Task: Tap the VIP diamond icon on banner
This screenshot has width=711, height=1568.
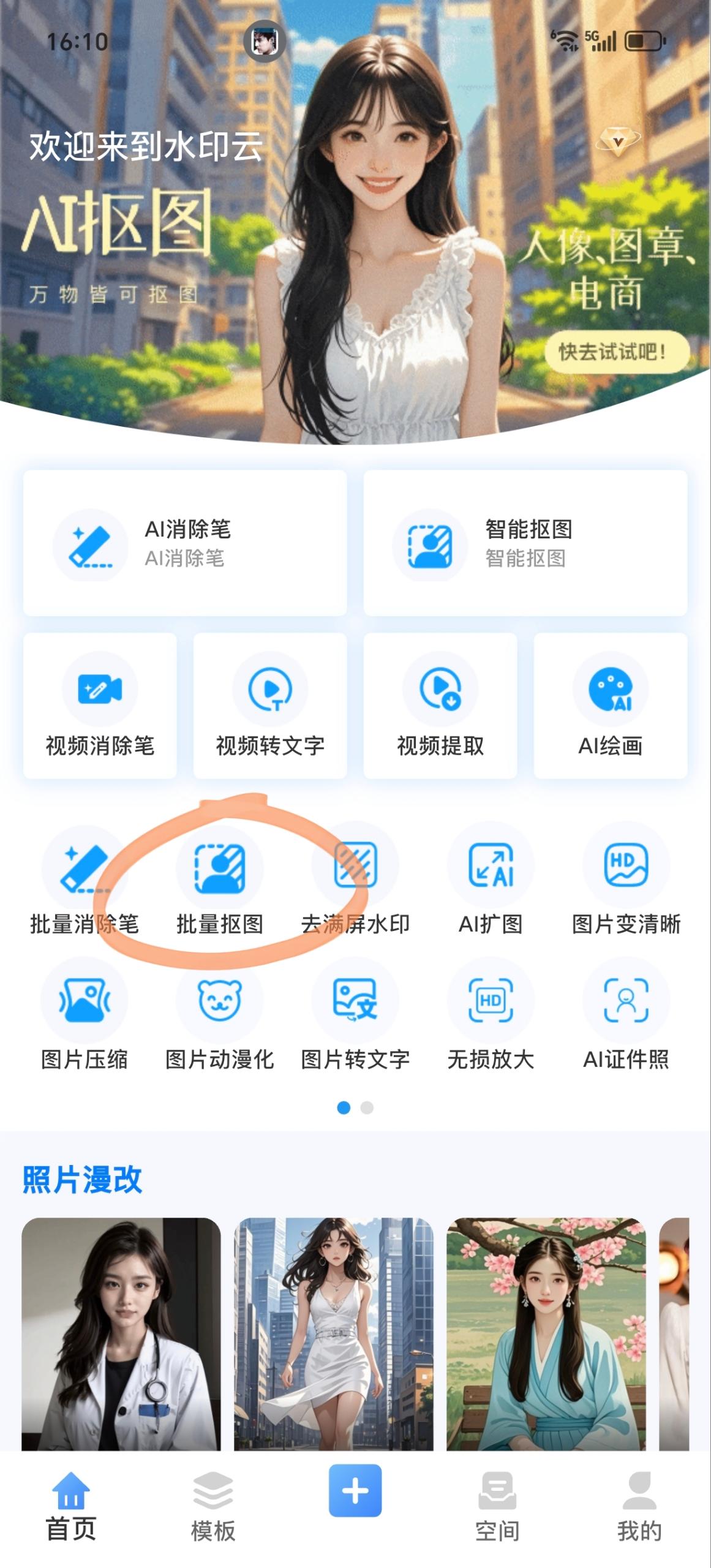Action: pos(619,142)
